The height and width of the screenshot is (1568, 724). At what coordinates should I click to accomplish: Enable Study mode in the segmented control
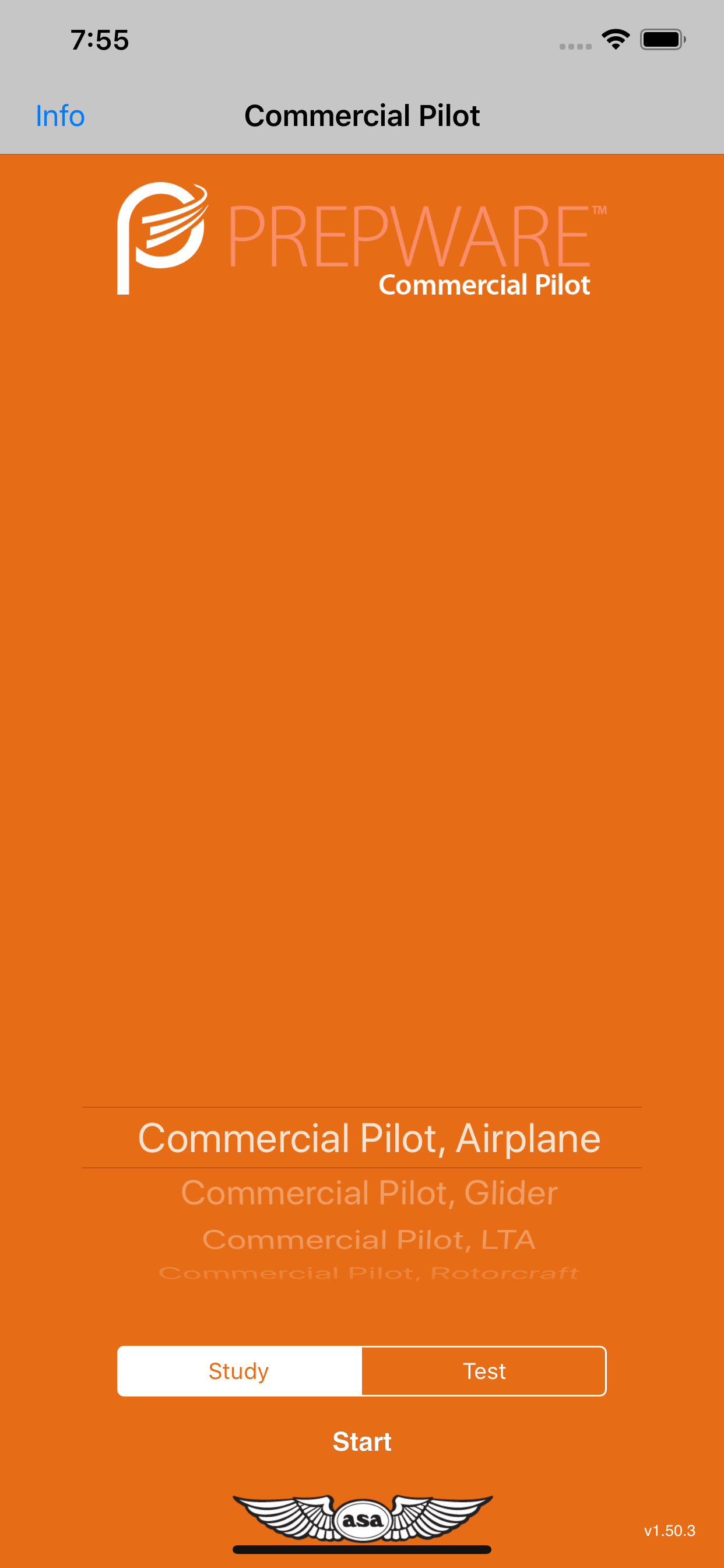point(239,1370)
